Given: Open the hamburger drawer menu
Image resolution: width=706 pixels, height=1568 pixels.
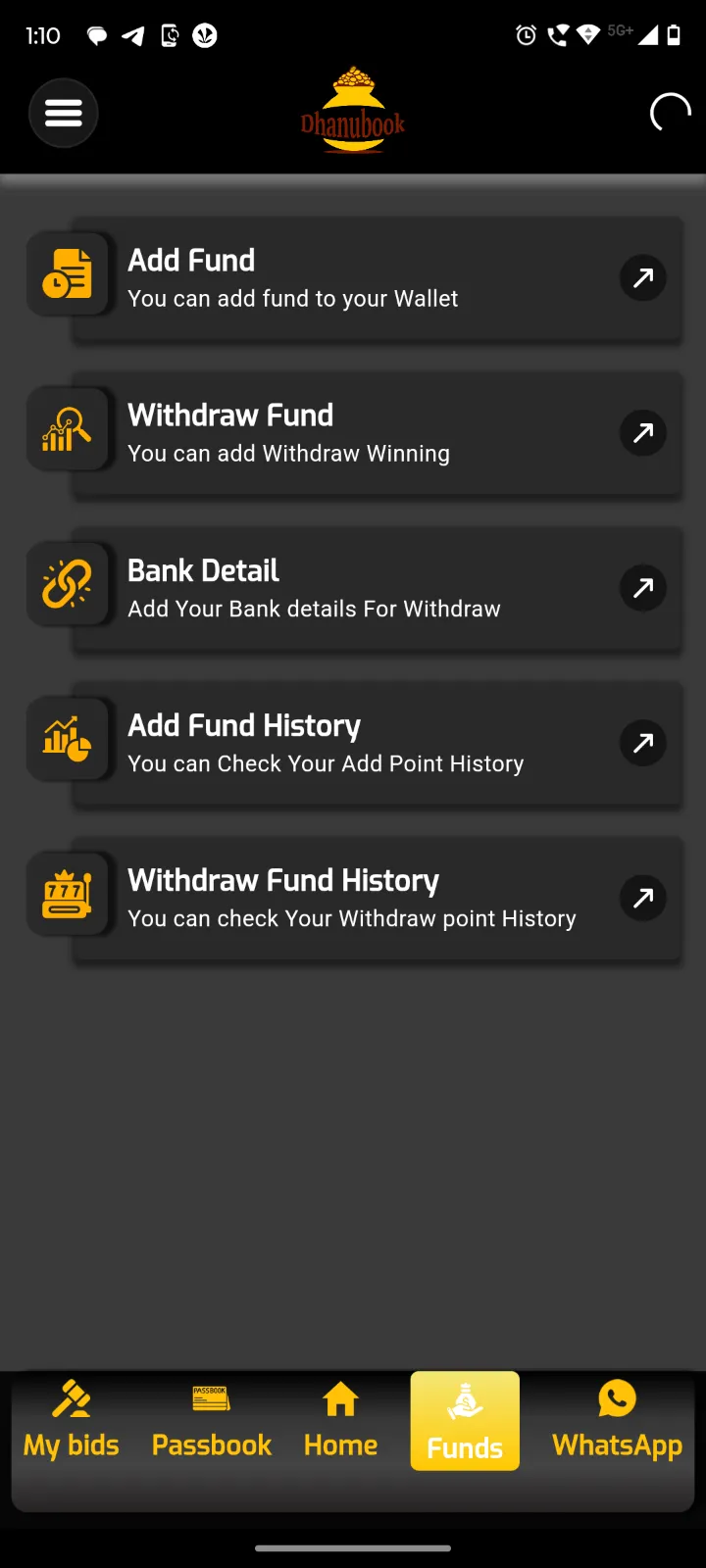Looking at the screenshot, I should 64,114.
